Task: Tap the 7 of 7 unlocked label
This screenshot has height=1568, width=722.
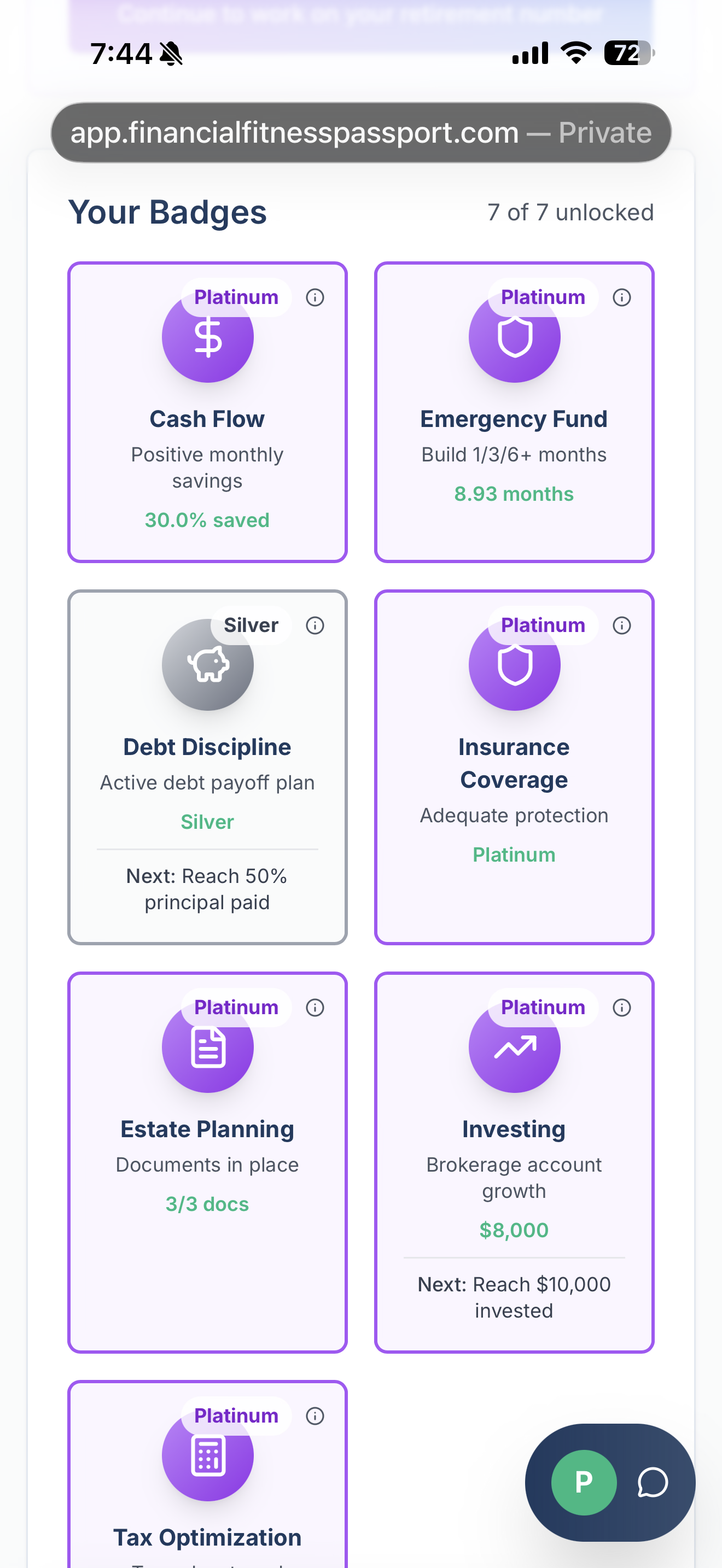Action: click(570, 213)
